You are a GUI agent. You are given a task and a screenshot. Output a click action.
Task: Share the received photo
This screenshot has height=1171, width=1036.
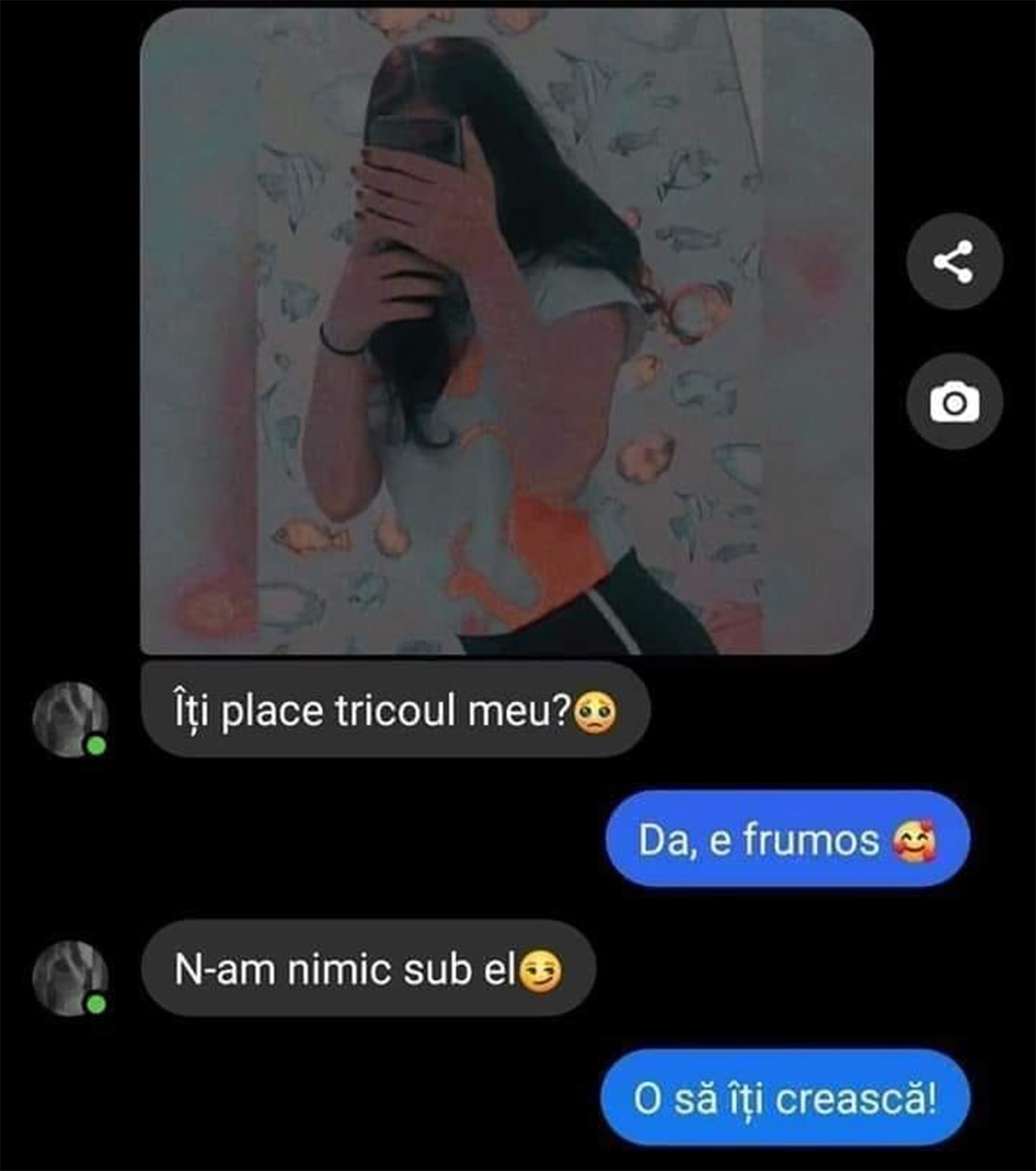coord(954,261)
